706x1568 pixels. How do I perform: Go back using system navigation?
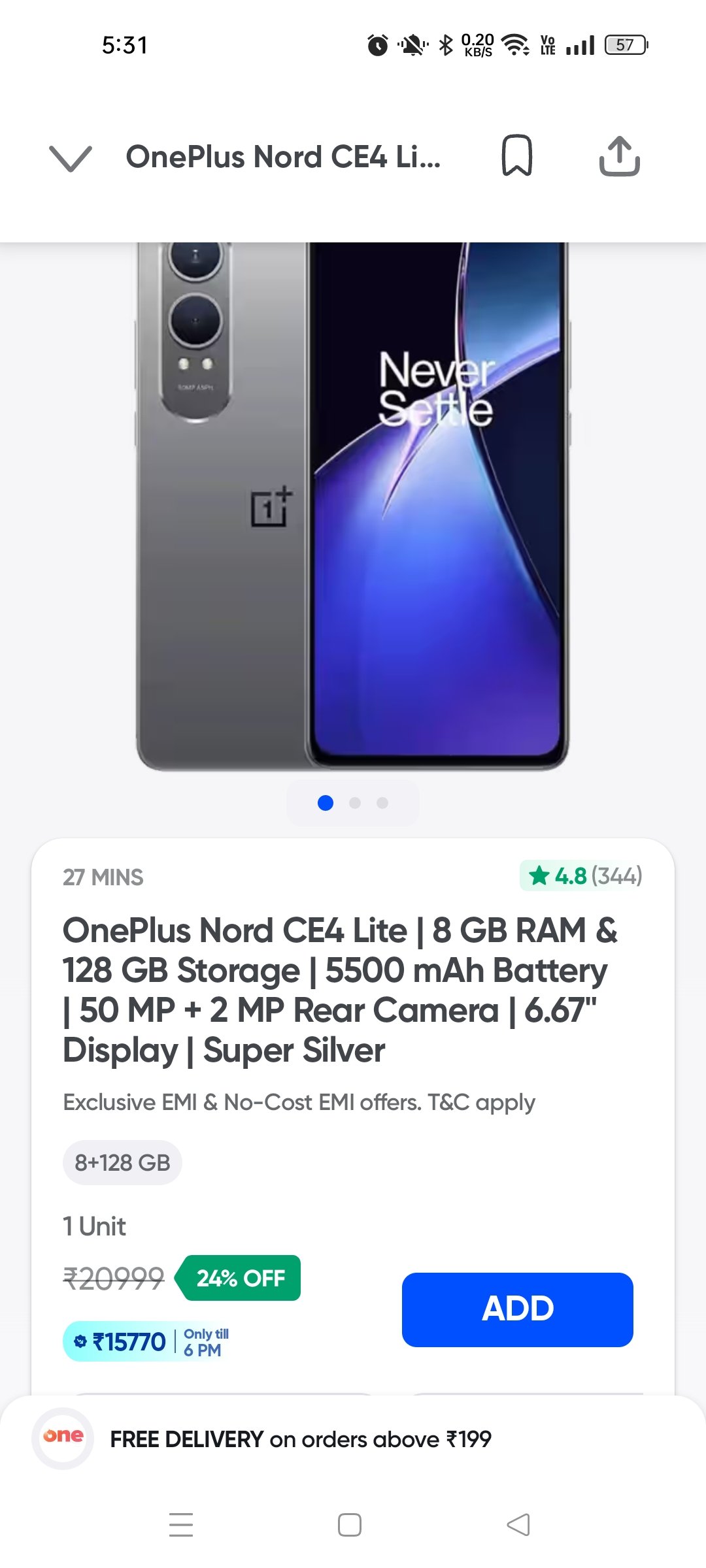(518, 1525)
